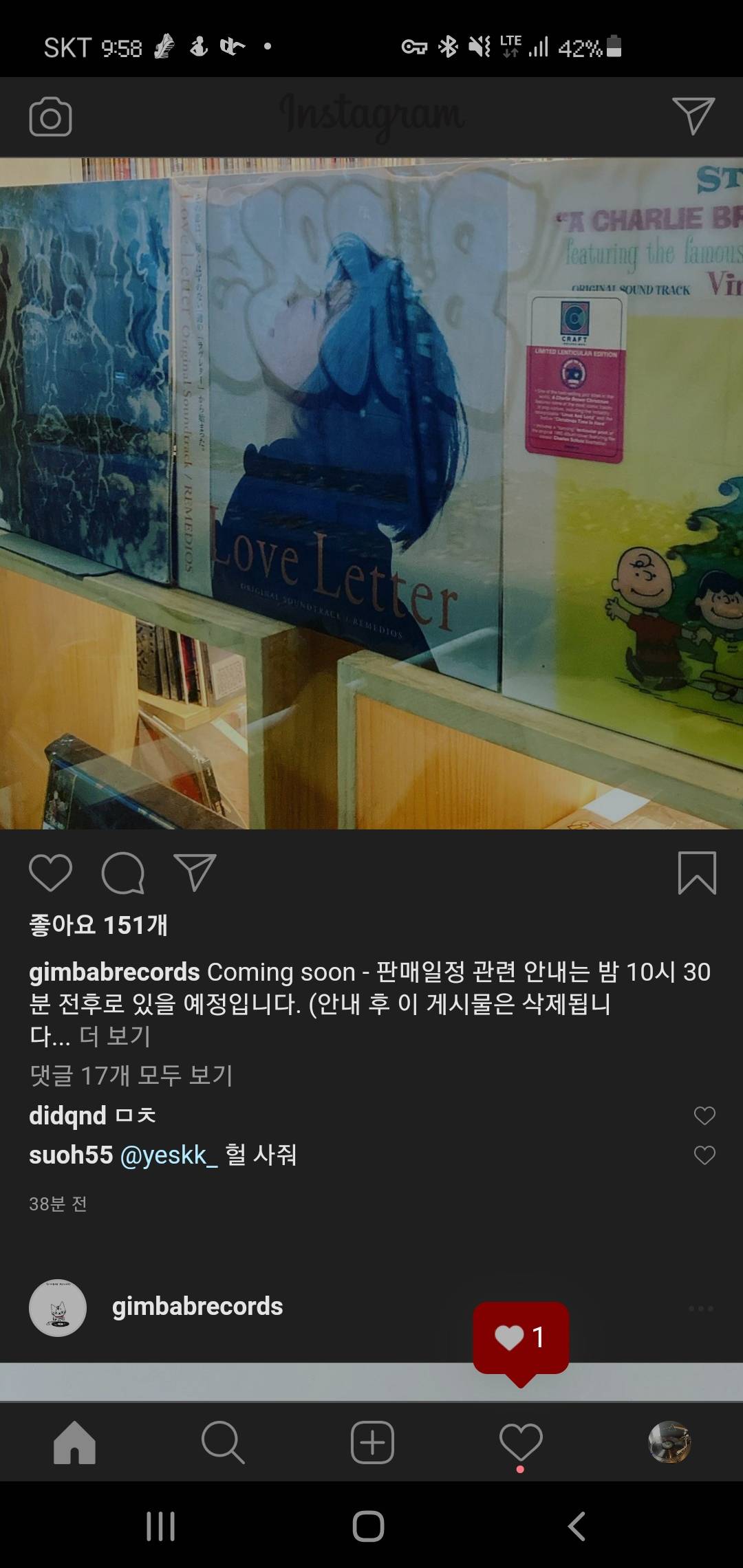Open direct messages paper plane icon
The width and height of the screenshot is (743, 1568).
click(693, 116)
